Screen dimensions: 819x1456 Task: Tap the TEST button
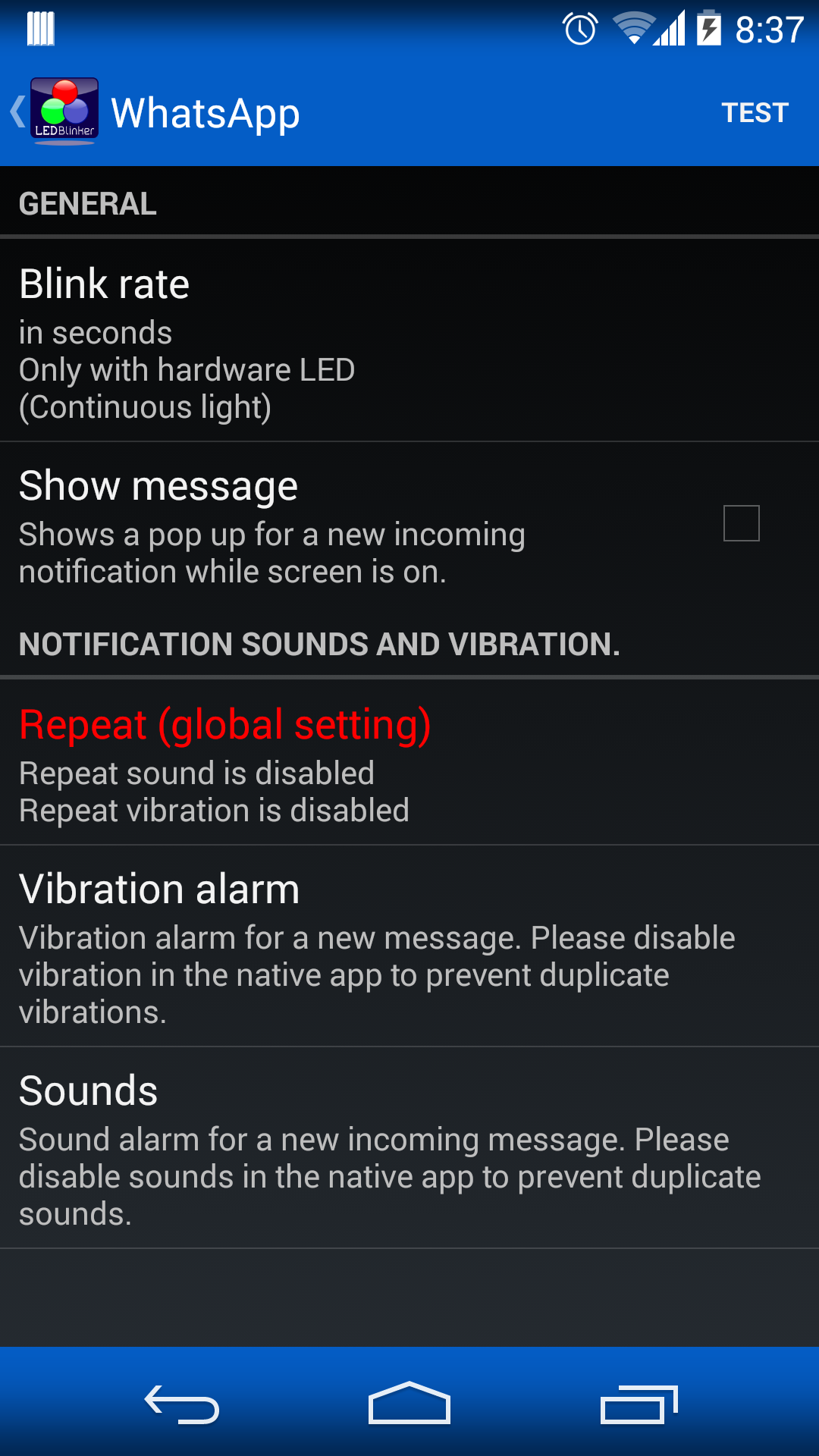(x=755, y=113)
